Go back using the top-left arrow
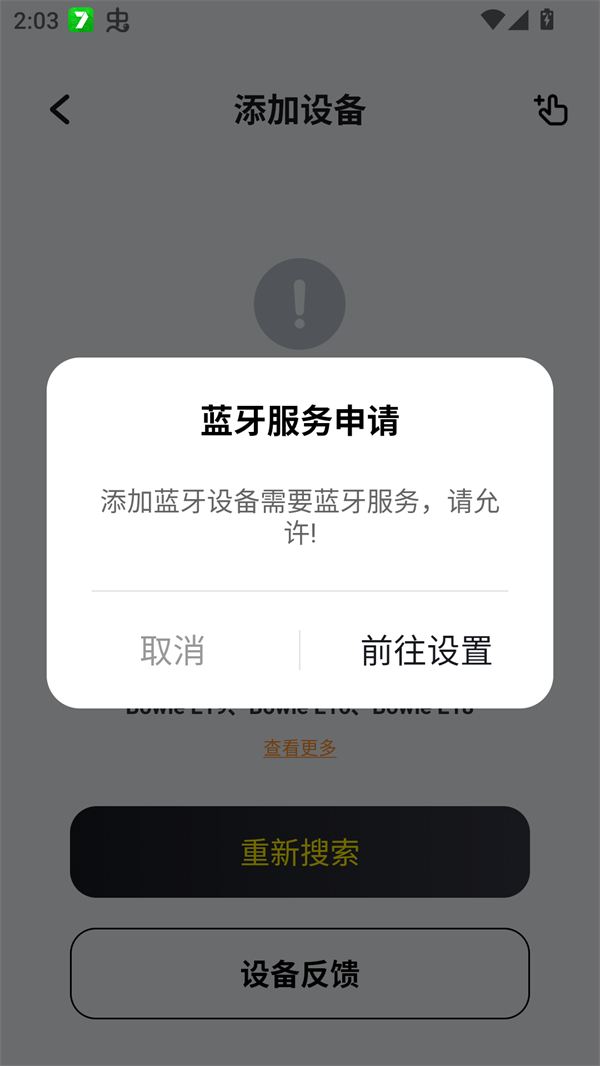The height and width of the screenshot is (1066, 600). pos(60,110)
